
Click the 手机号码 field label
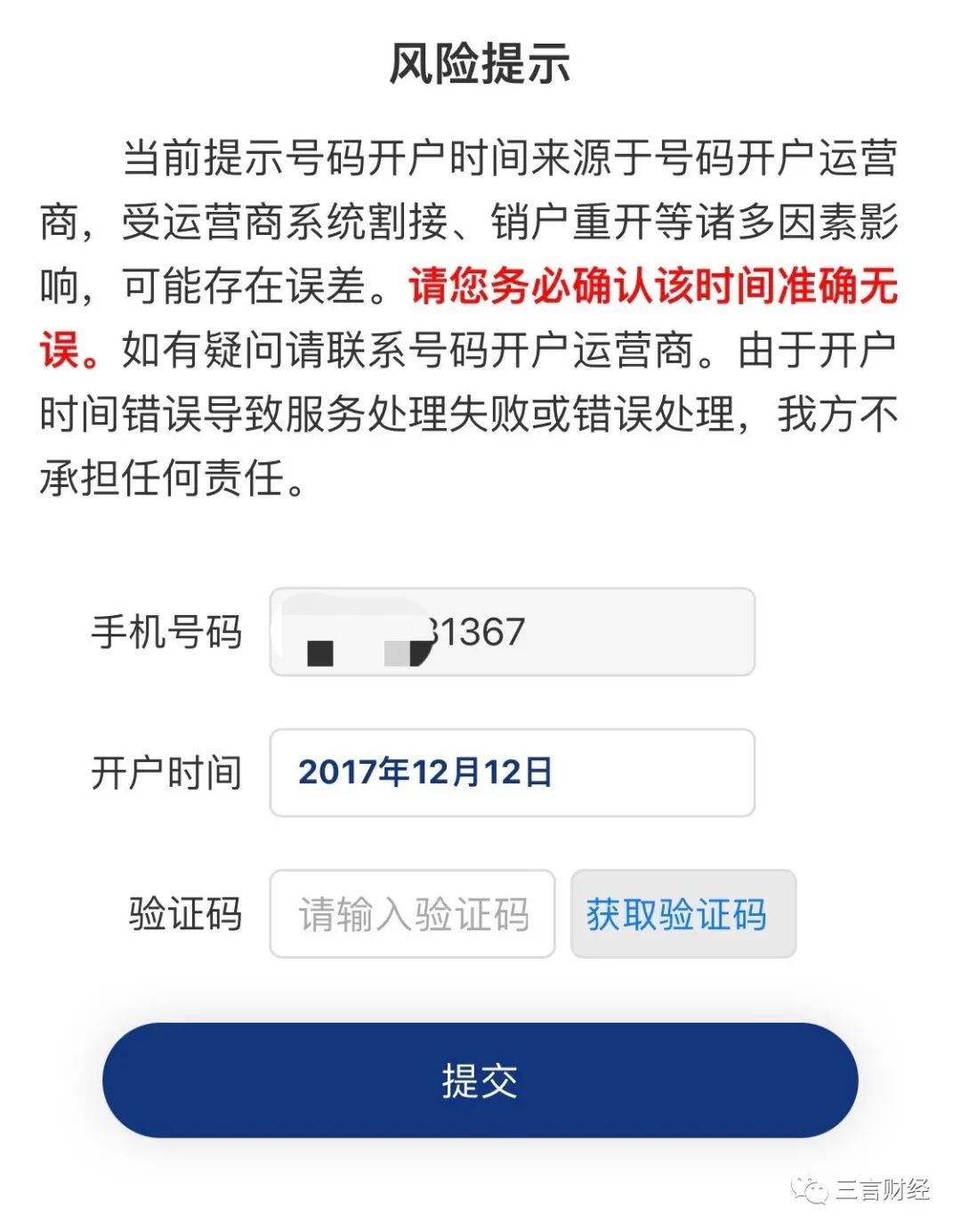point(166,632)
